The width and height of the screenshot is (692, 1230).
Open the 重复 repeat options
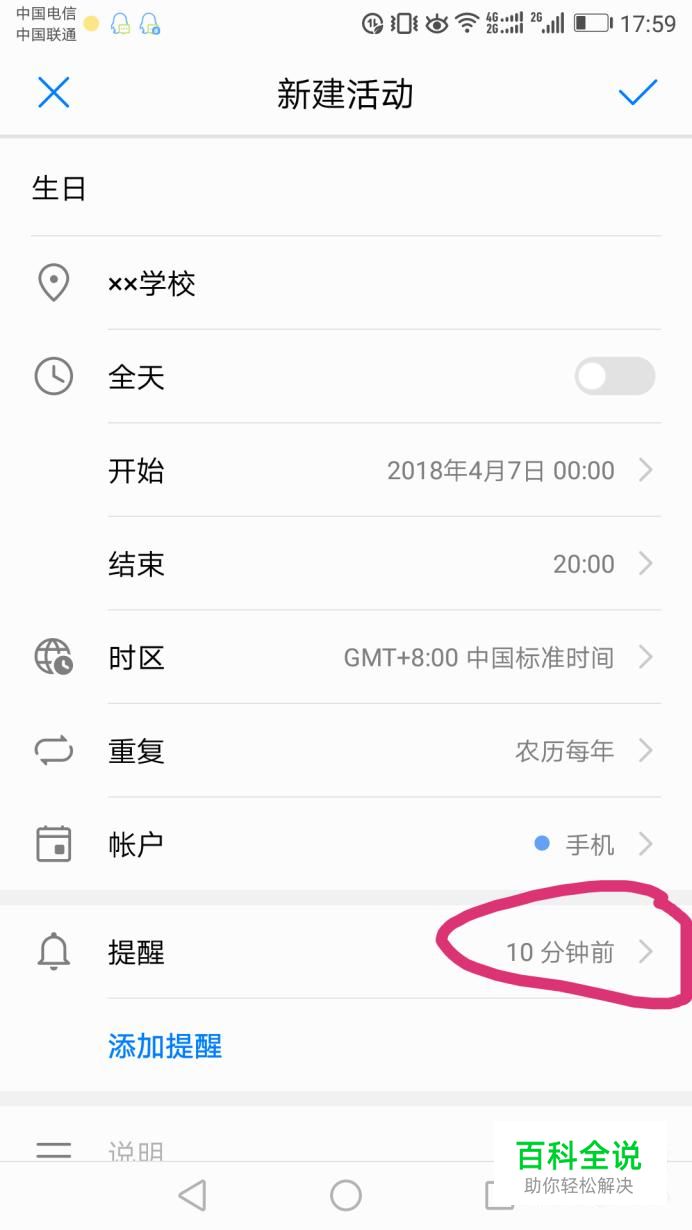click(346, 751)
